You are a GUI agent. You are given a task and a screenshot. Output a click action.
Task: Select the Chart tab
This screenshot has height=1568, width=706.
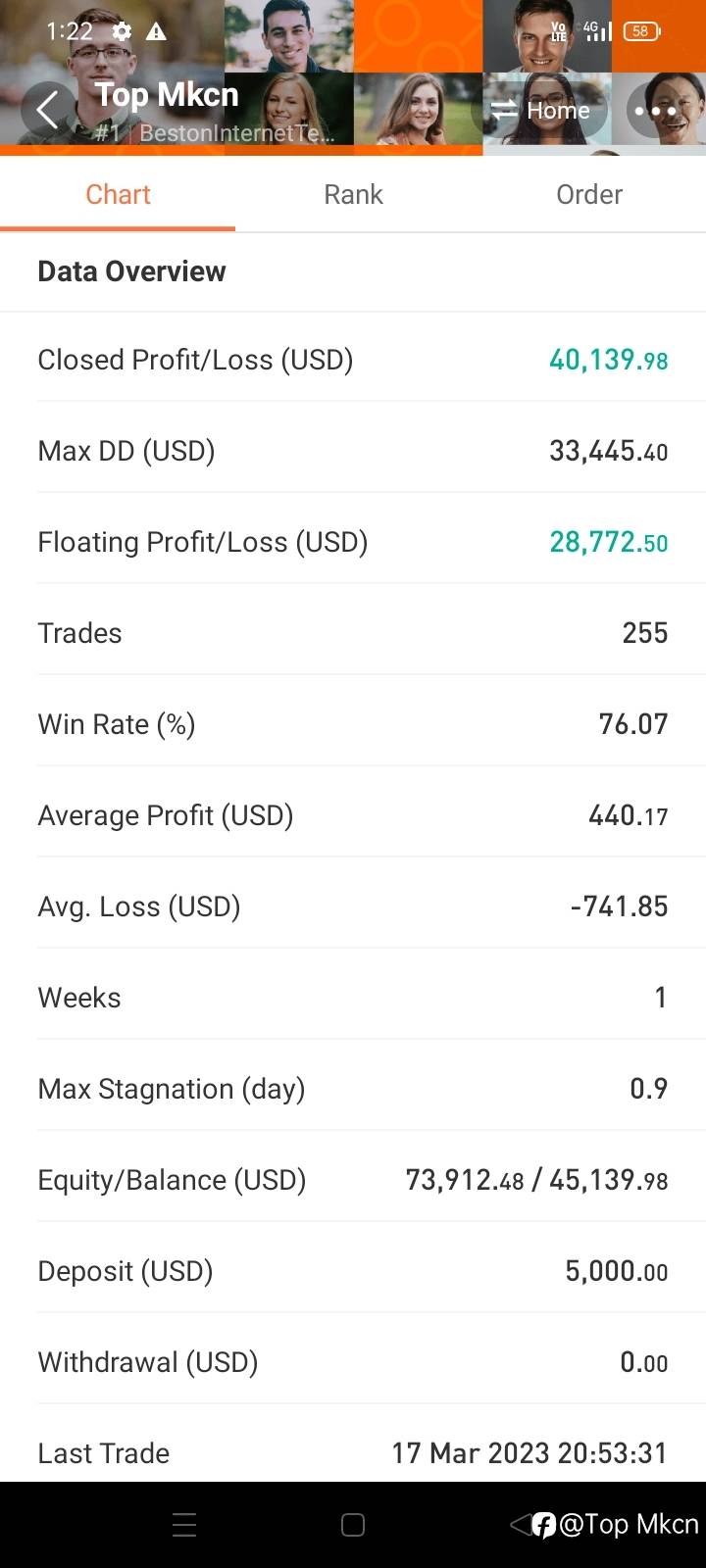coord(118,194)
